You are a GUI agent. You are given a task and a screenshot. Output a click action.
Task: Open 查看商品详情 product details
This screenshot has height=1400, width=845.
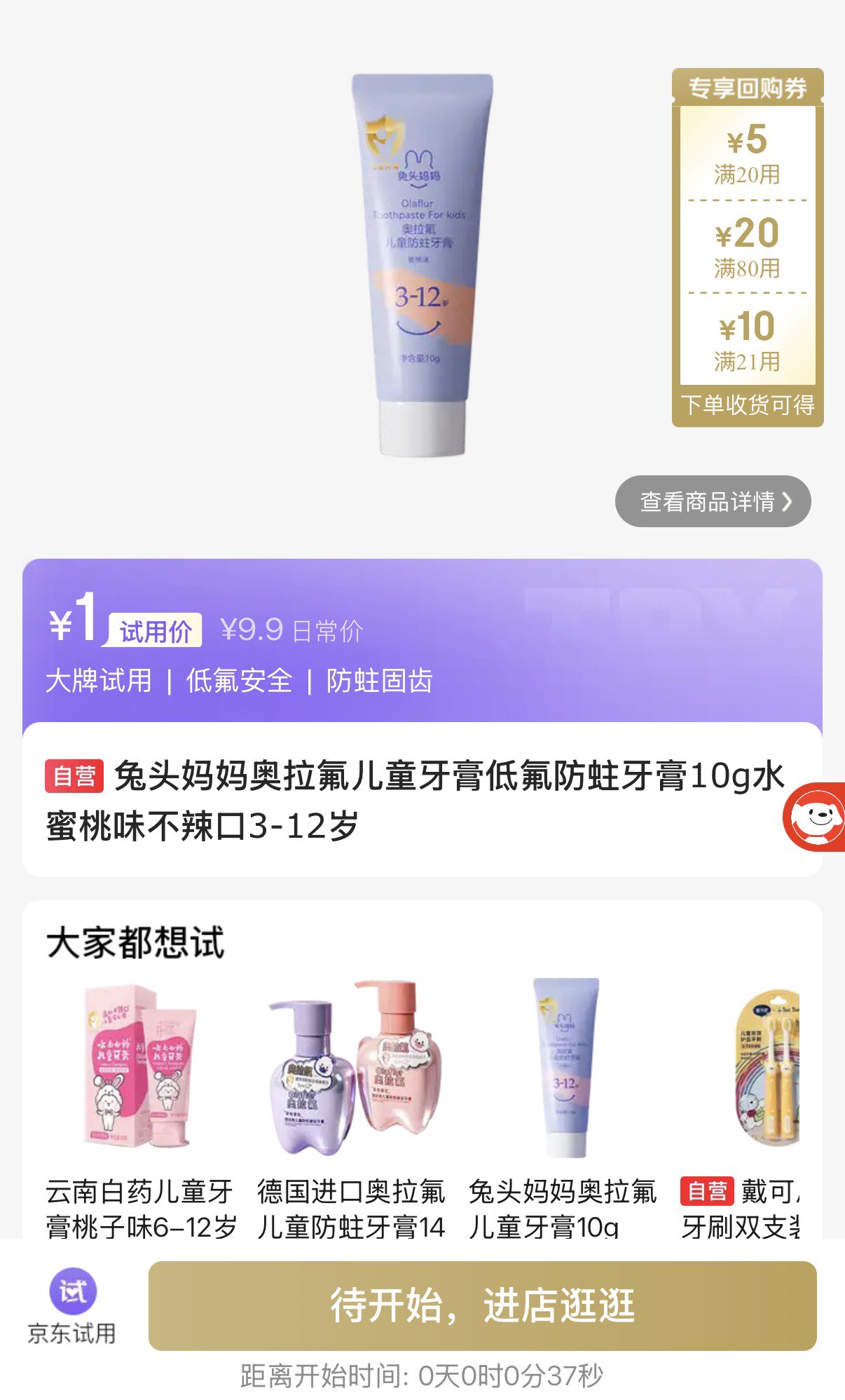point(713,501)
